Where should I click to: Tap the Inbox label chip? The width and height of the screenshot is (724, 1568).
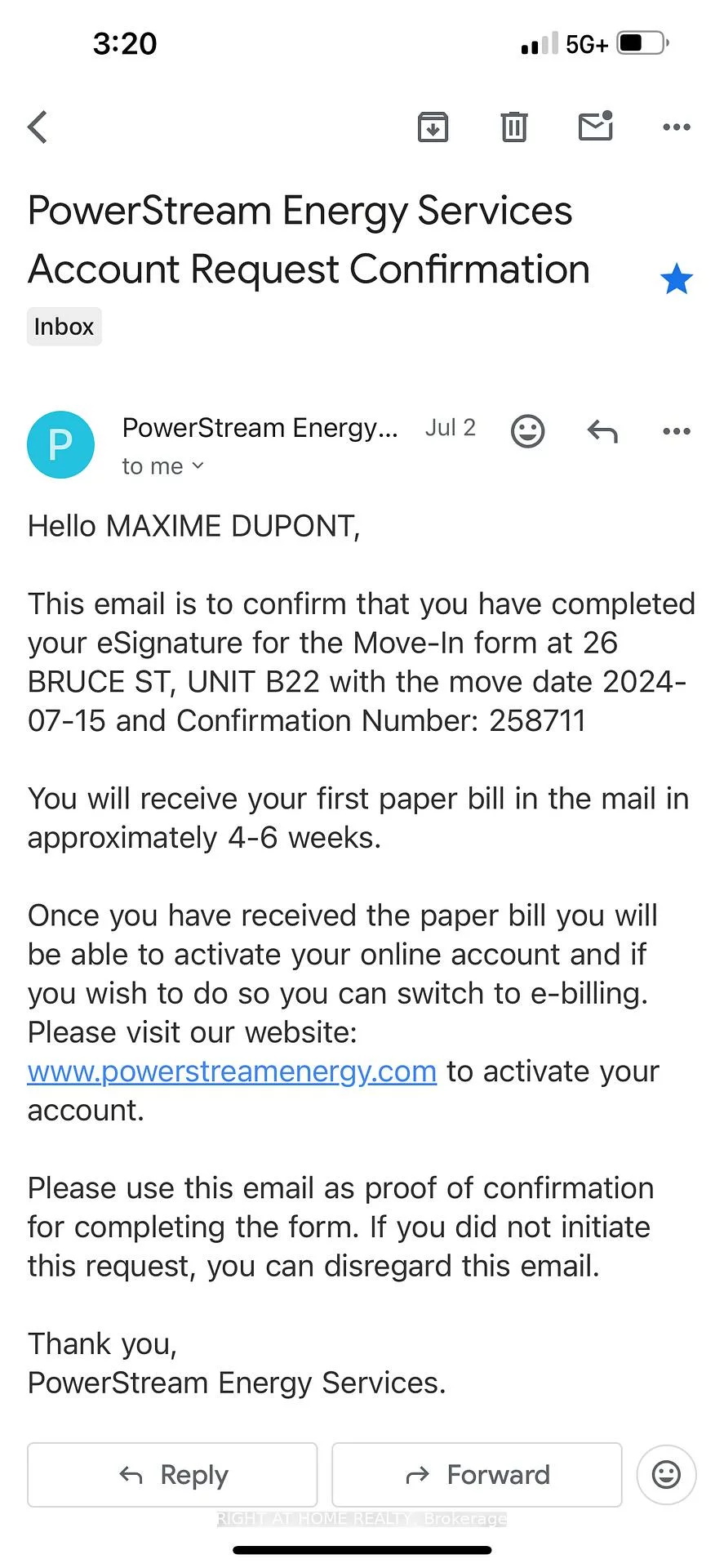(x=64, y=327)
